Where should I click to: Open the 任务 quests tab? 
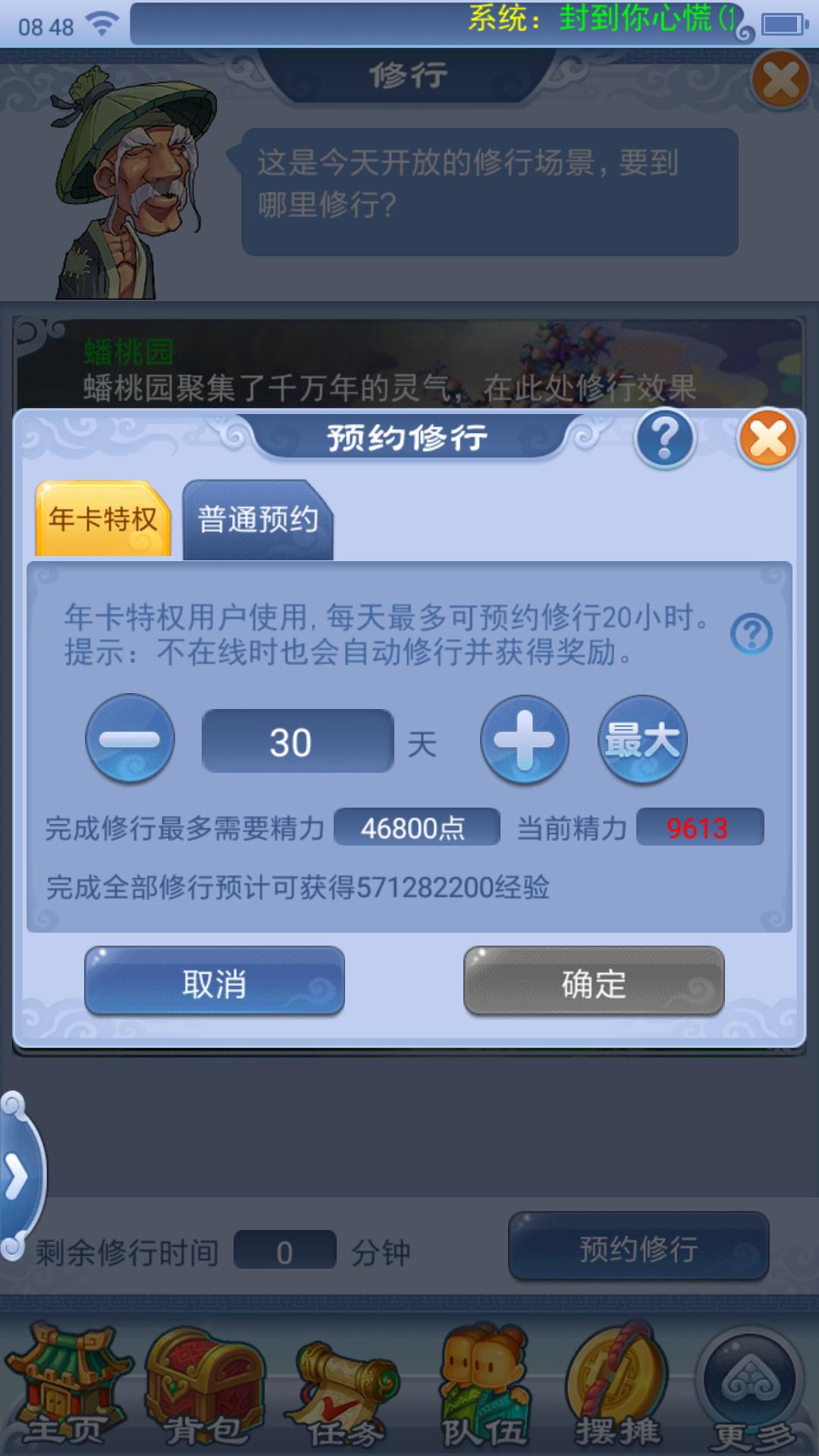pyautogui.click(x=346, y=1392)
